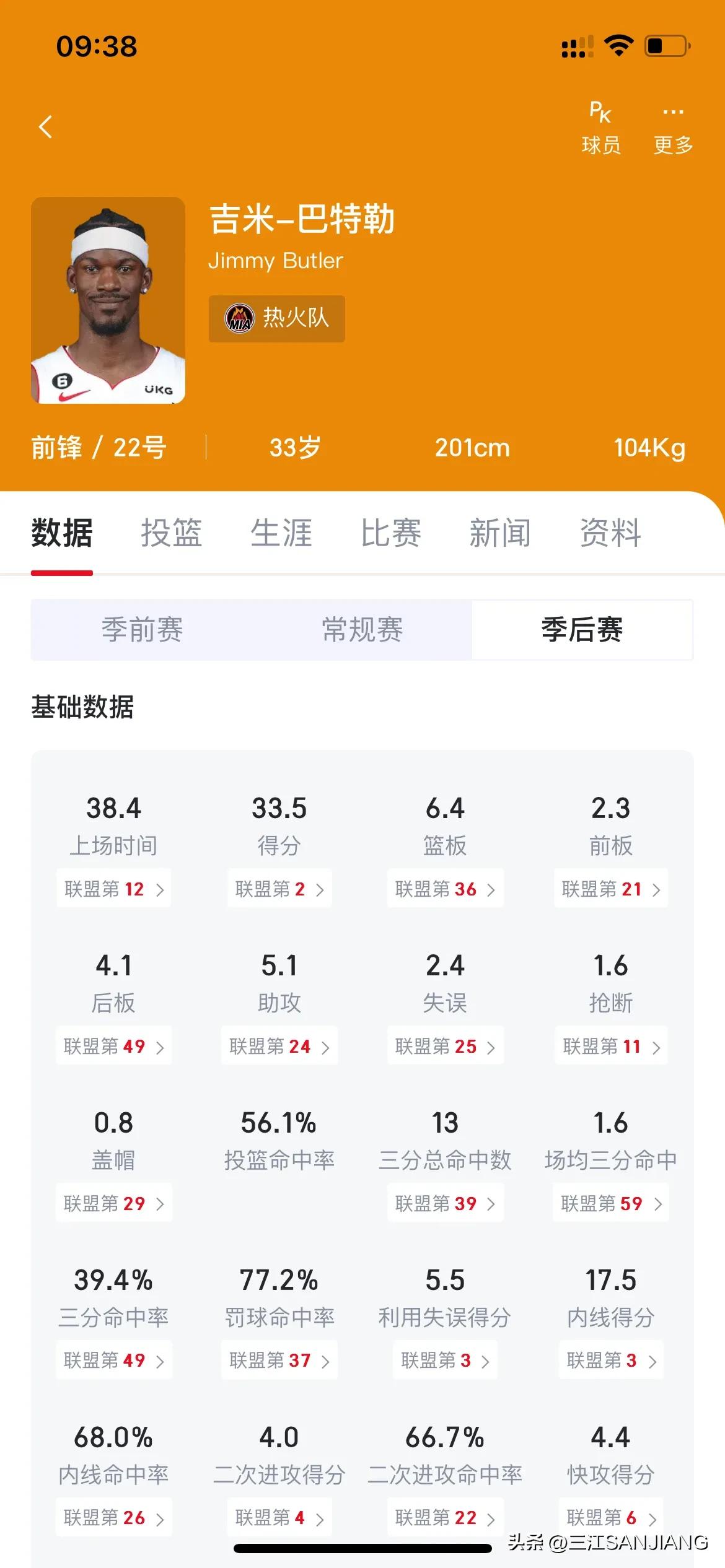
Task: Switch to the 新闻 tab
Action: pos(500,533)
